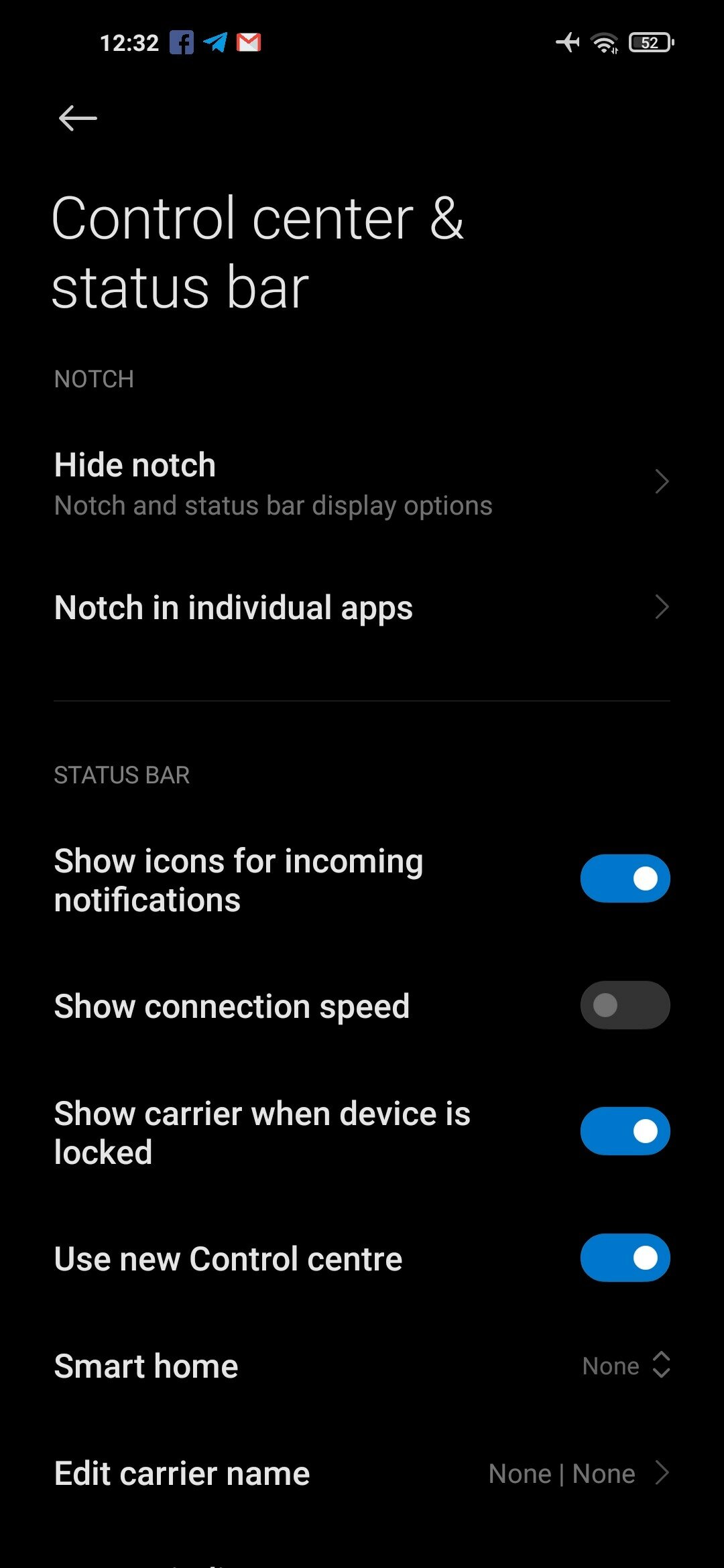Turn off Show carrier when device is locked

625,1131
